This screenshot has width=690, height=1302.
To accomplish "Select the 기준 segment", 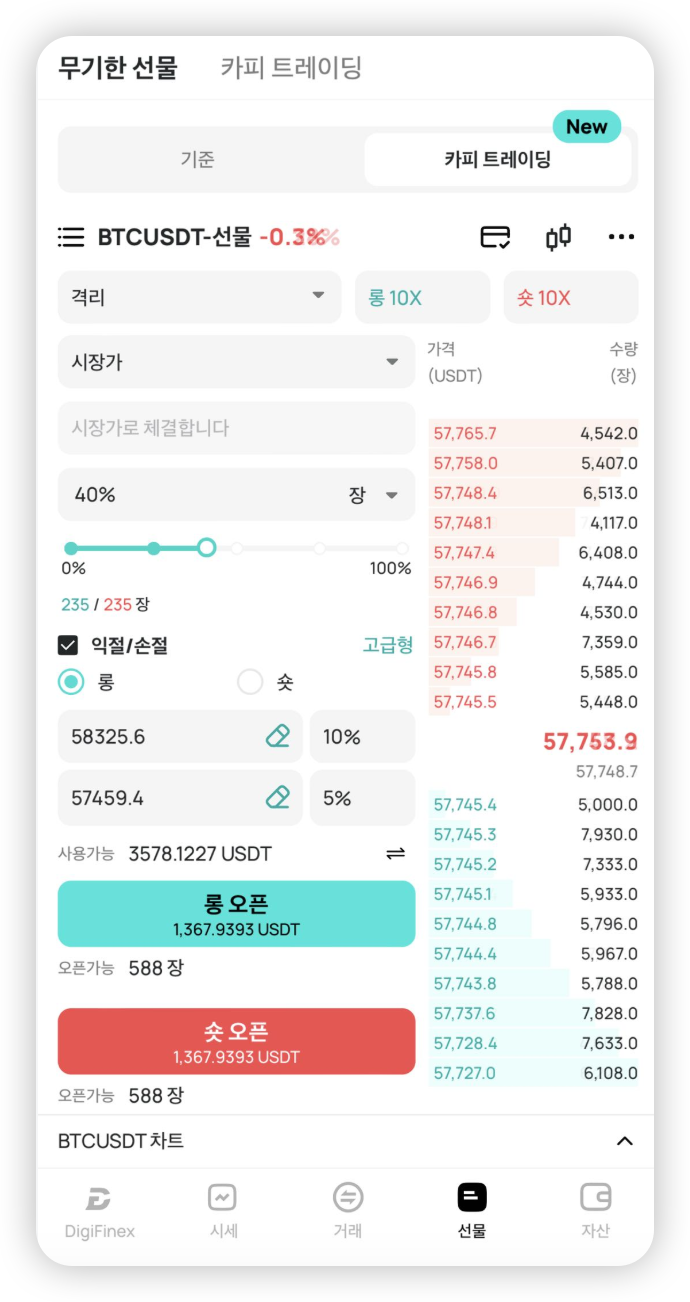I will [198, 160].
